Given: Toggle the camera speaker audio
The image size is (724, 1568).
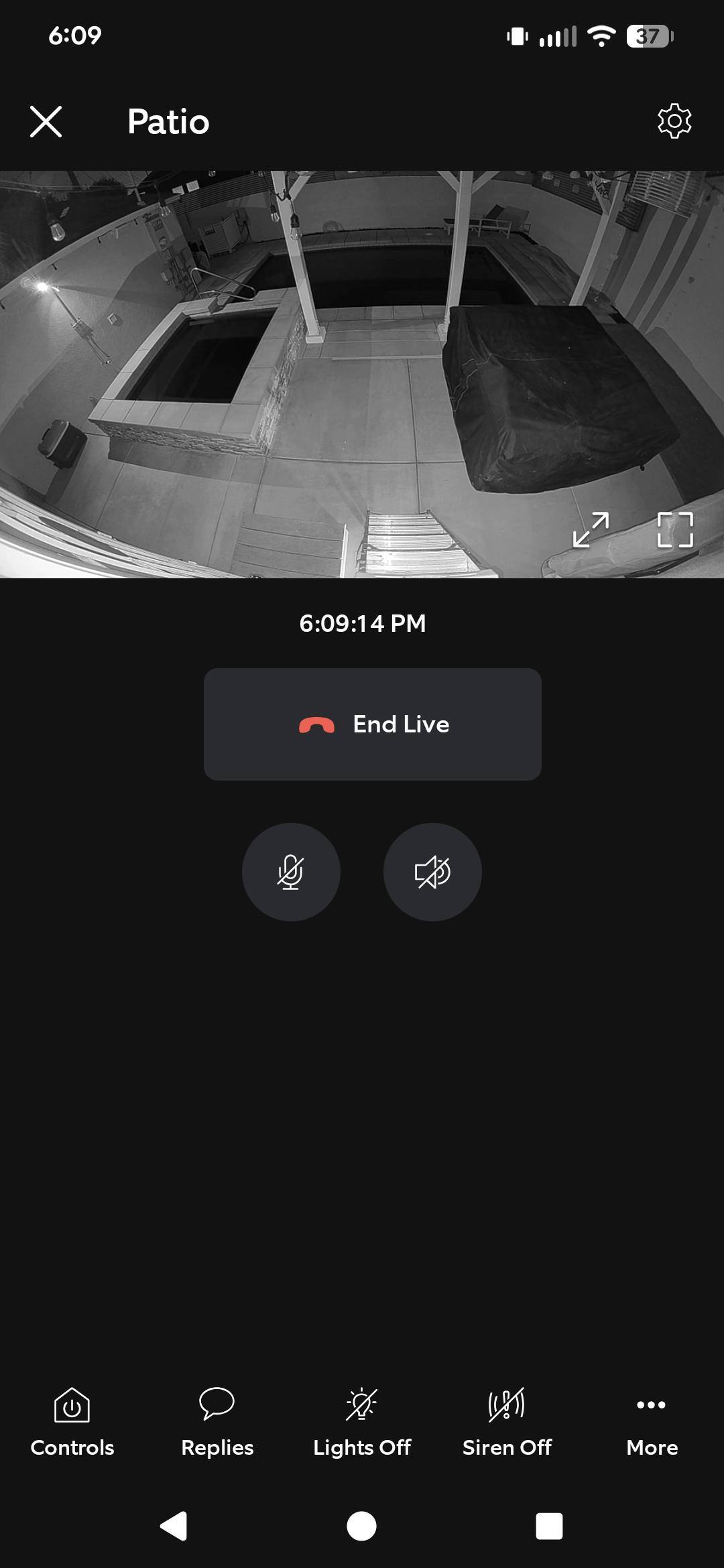Looking at the screenshot, I should [x=432, y=872].
